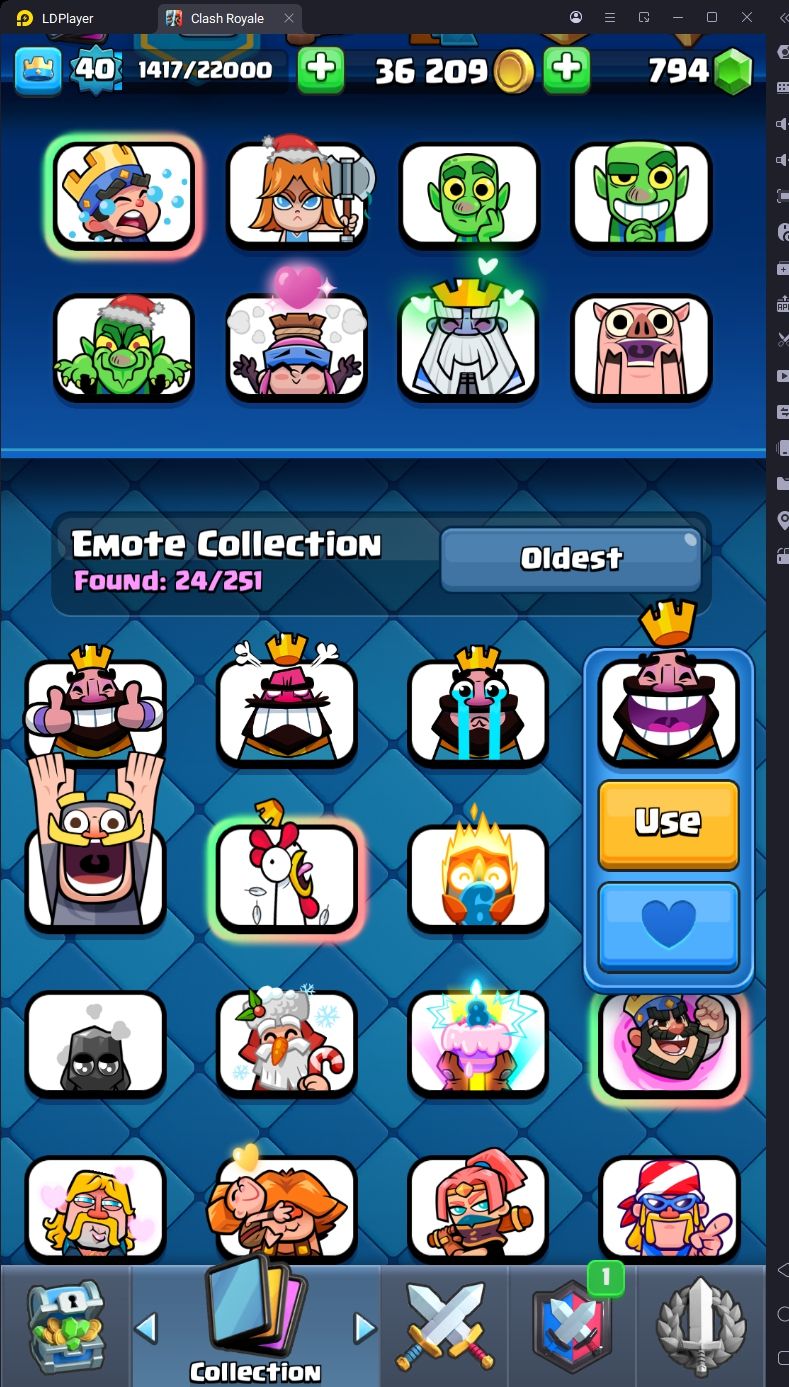This screenshot has width=789, height=1387.
Task: Choose the Santa hat Valkyrie emote slot
Action: (x=297, y=194)
